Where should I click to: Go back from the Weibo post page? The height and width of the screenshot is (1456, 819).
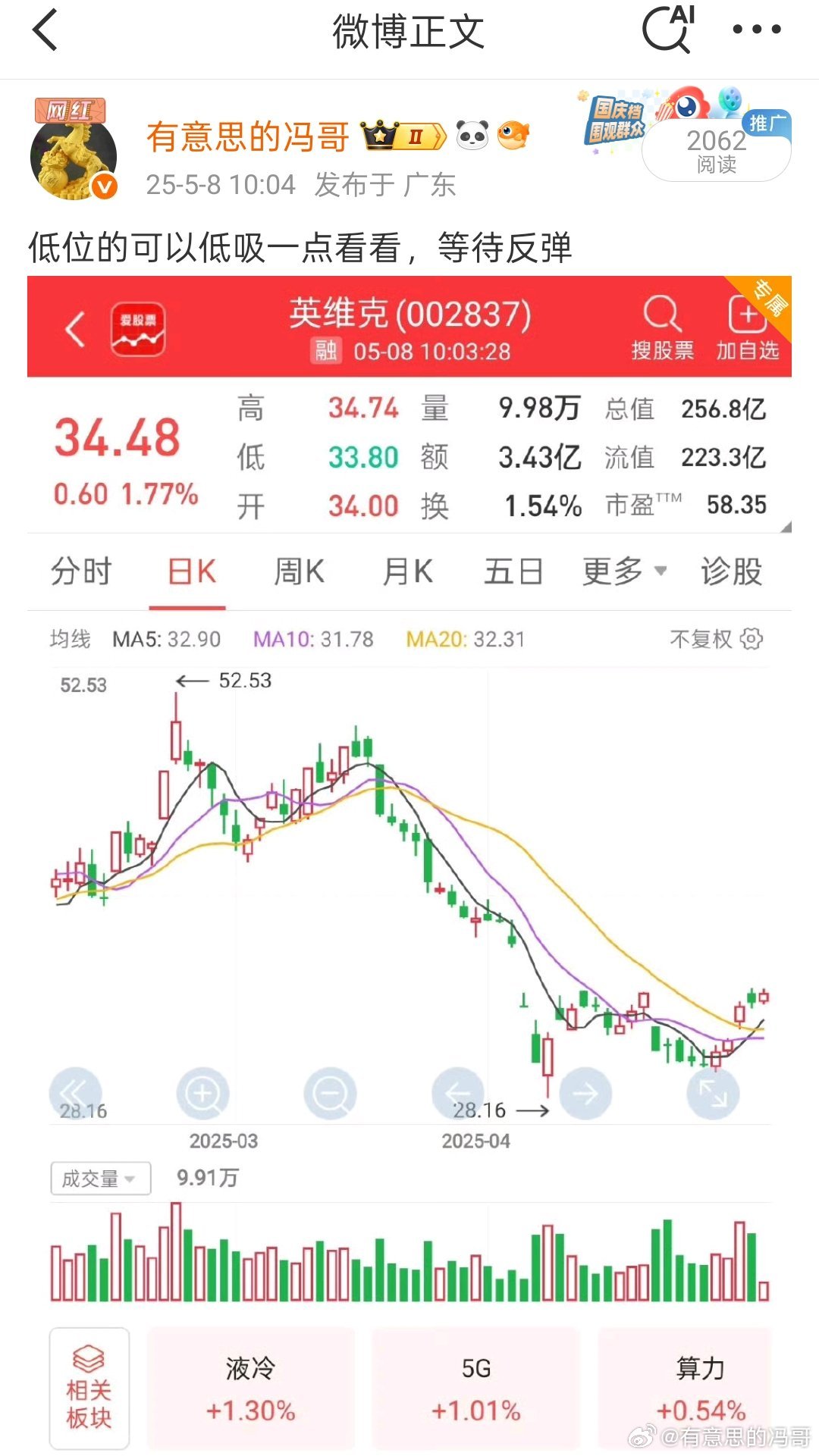(45, 31)
